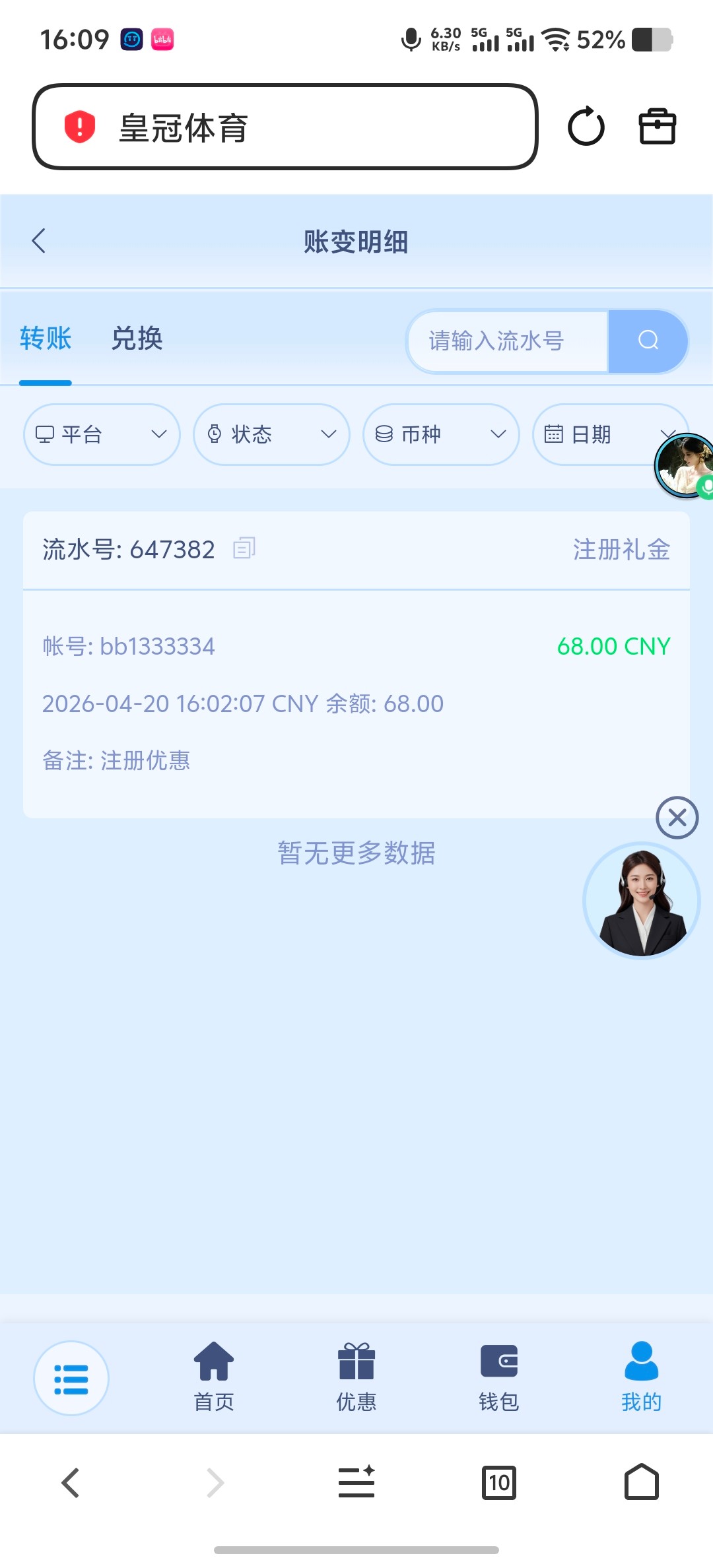The height and width of the screenshot is (1568, 713).
Task: Open the 优惠 promotions tab
Action: (x=356, y=1377)
